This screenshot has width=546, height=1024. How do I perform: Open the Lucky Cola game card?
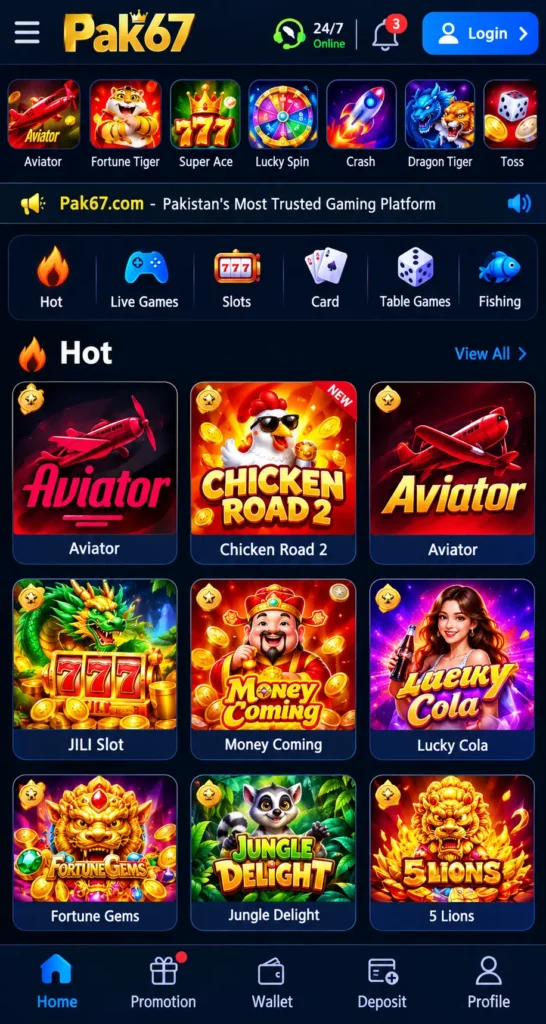click(x=452, y=669)
